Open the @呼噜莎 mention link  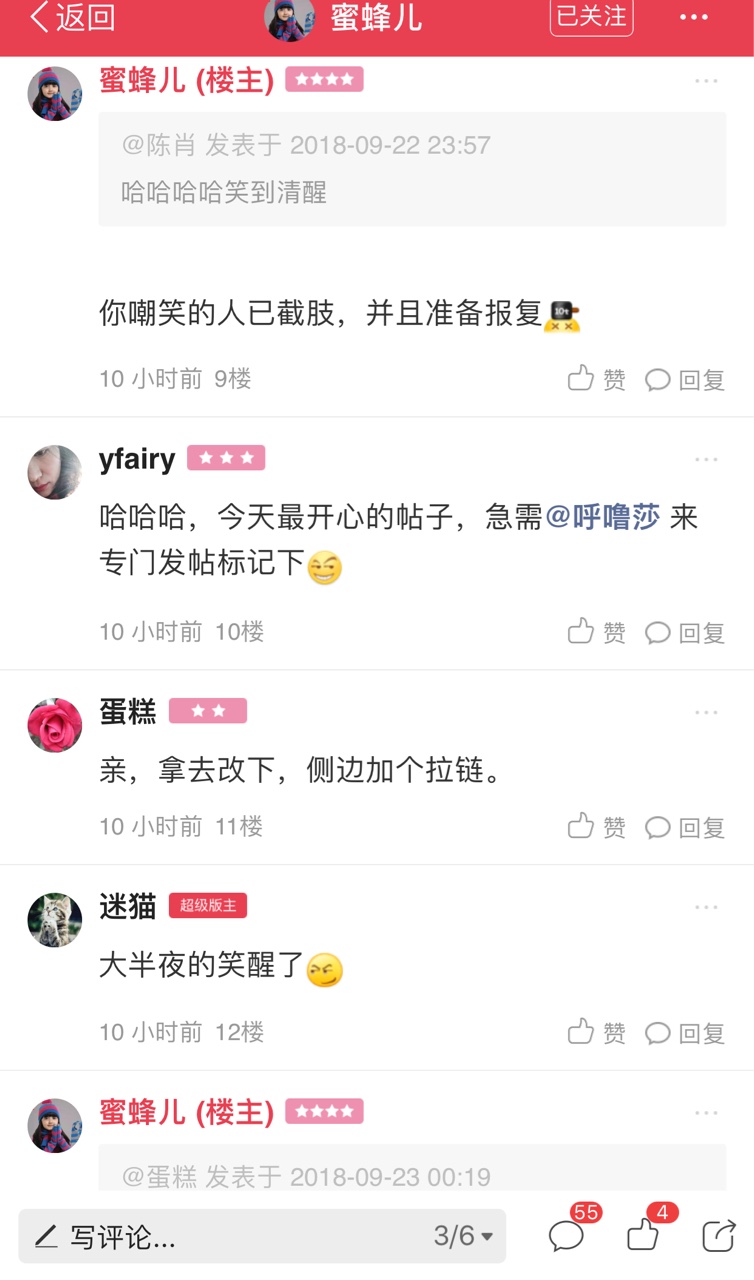[603, 517]
